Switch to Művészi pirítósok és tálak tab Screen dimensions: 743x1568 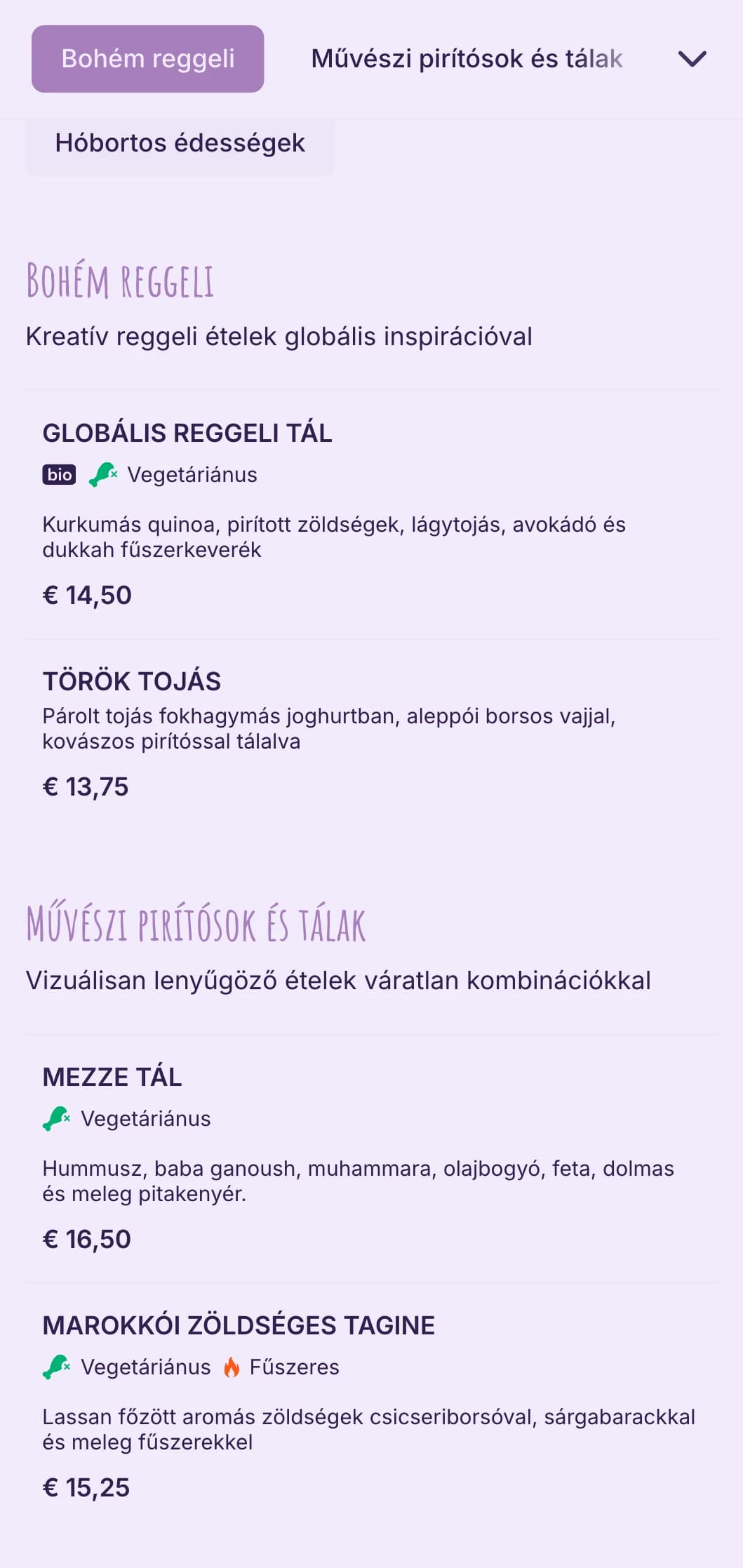(467, 59)
